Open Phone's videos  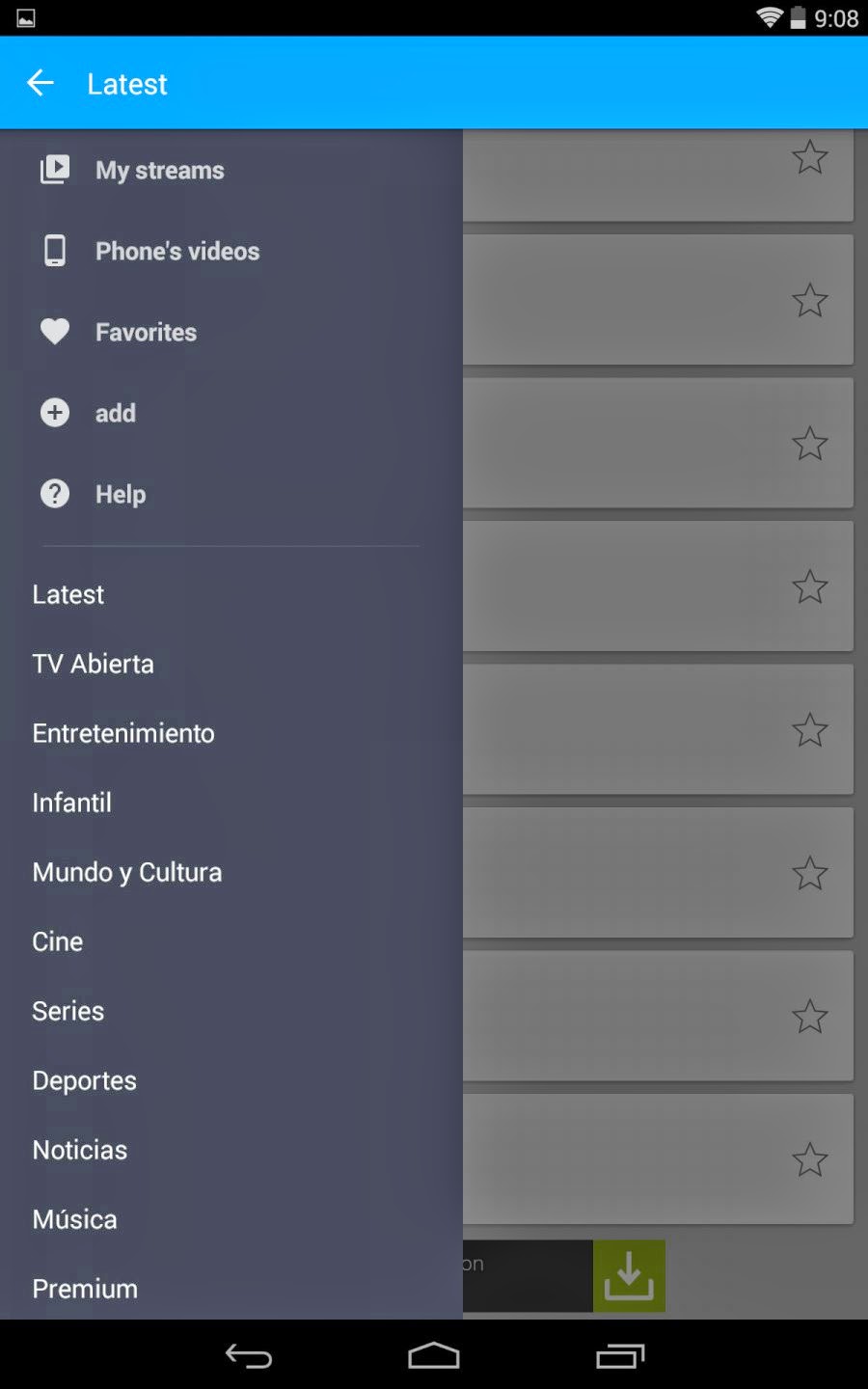pyautogui.click(x=231, y=251)
